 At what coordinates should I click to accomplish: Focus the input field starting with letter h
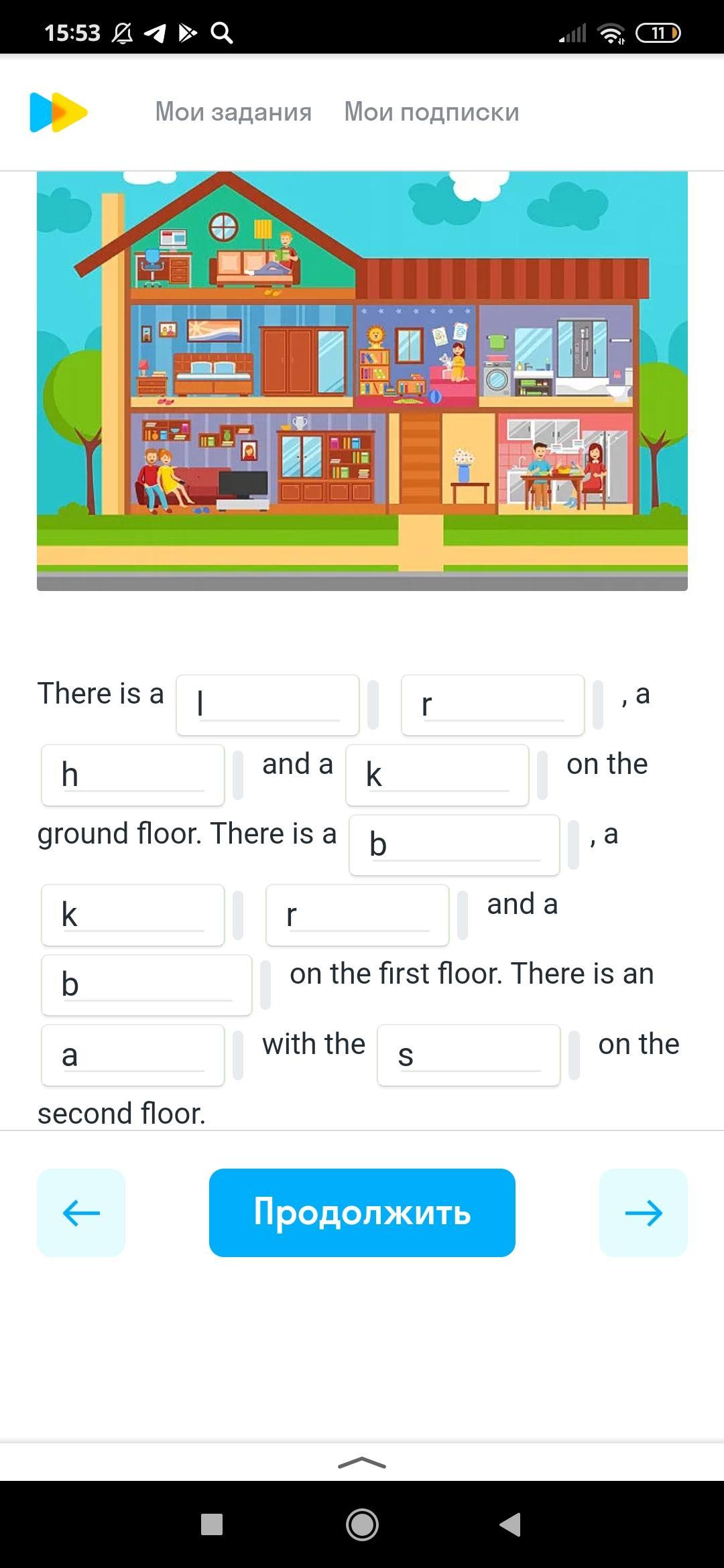pyautogui.click(x=133, y=775)
